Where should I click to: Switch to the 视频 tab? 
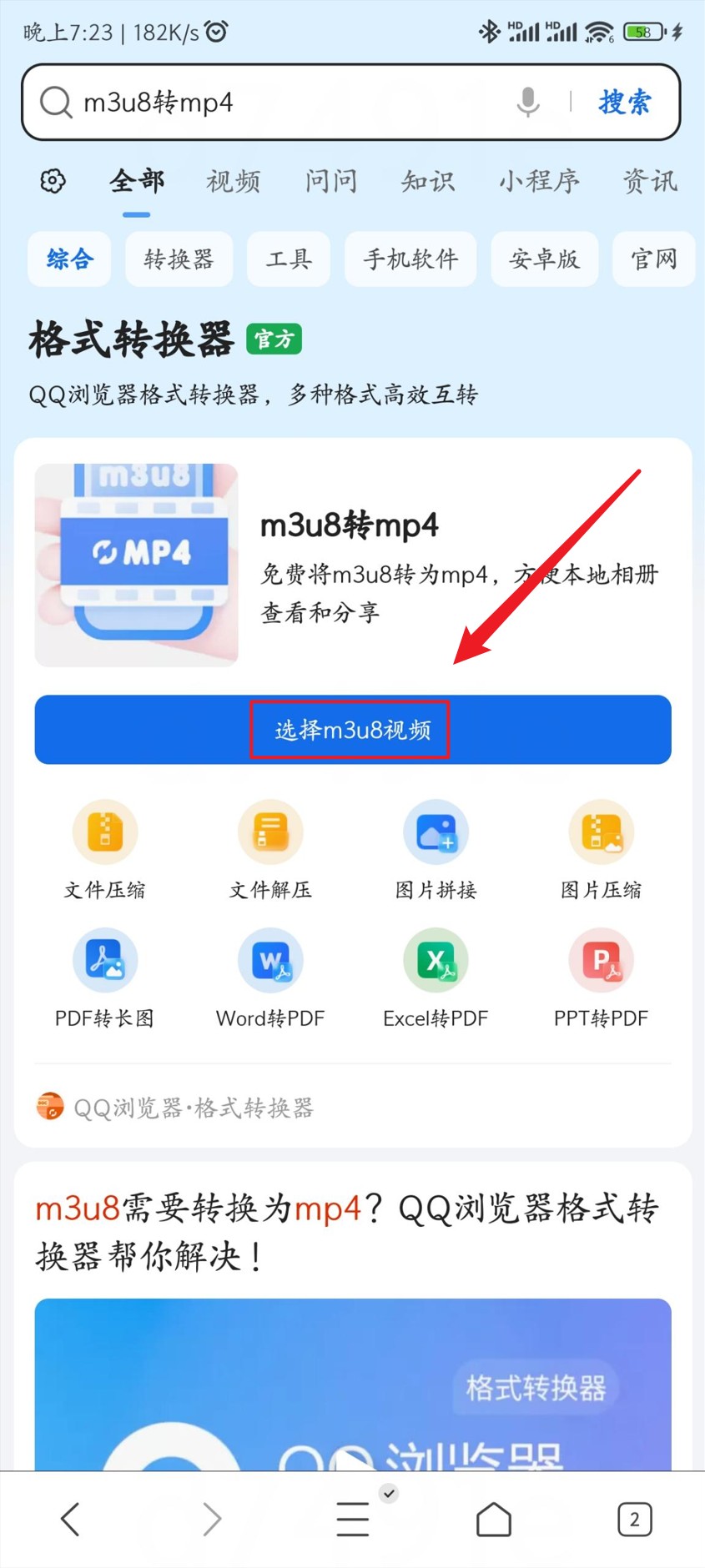point(234,181)
